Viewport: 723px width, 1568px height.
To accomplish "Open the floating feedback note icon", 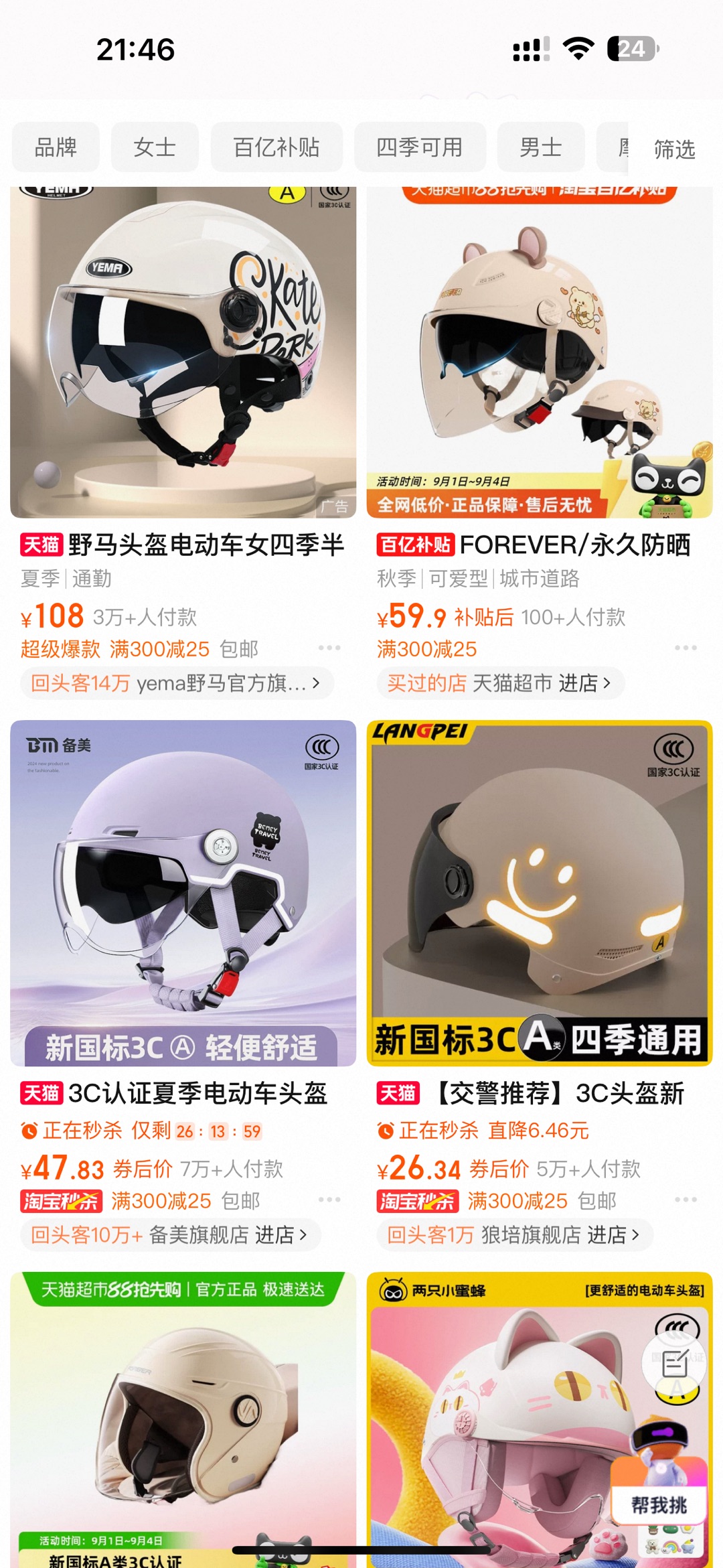I will (x=674, y=1363).
